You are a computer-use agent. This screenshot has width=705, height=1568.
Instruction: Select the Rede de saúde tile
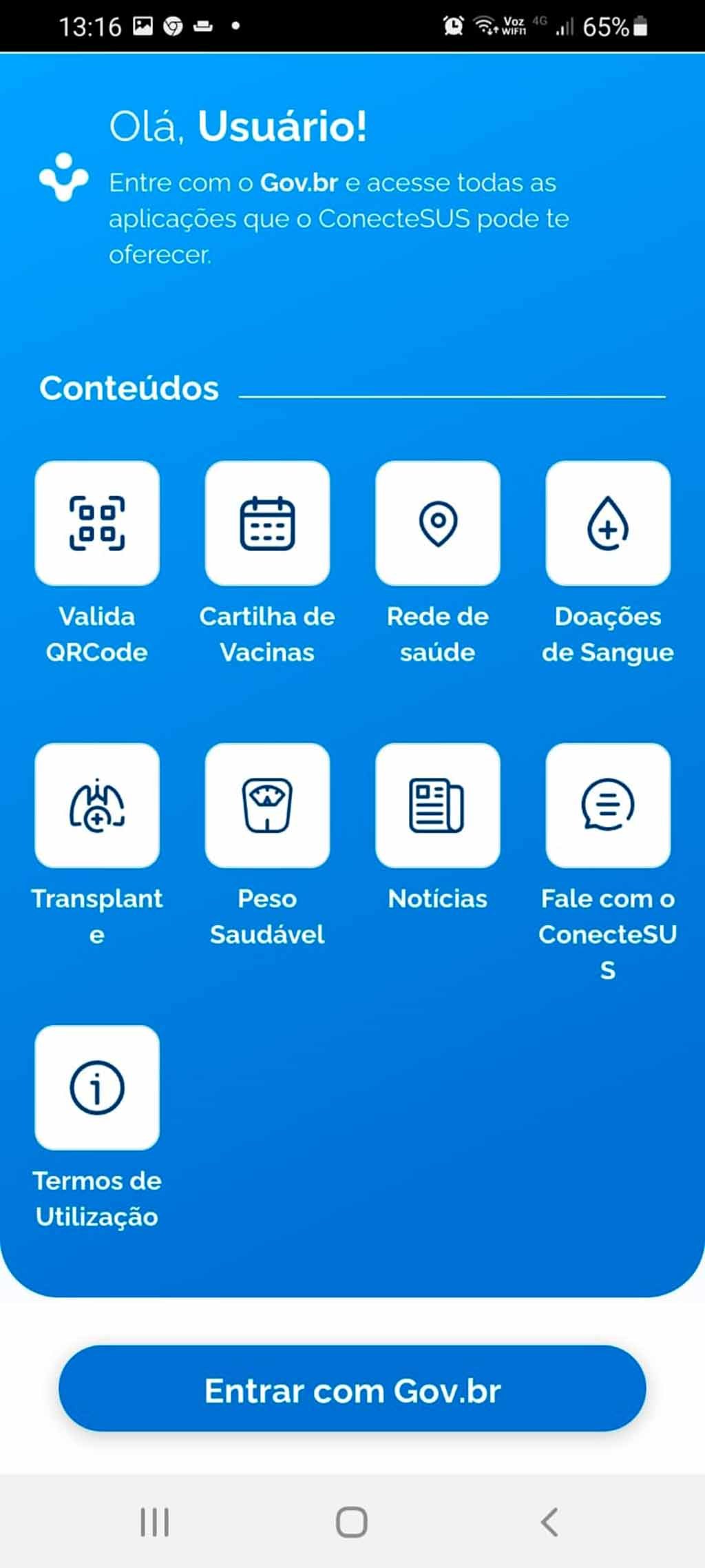(438, 524)
